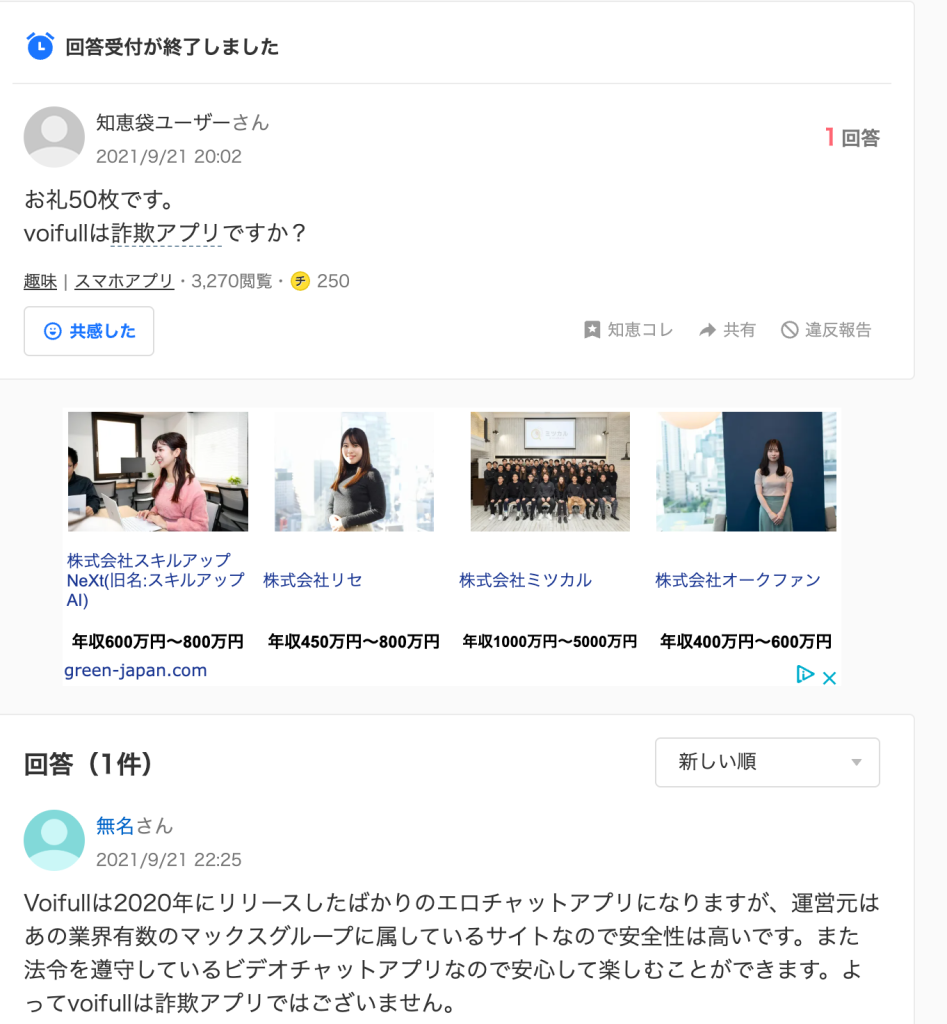Report violation with 違反報告
Viewport: 947px width, 1024px height.
[x=826, y=330]
